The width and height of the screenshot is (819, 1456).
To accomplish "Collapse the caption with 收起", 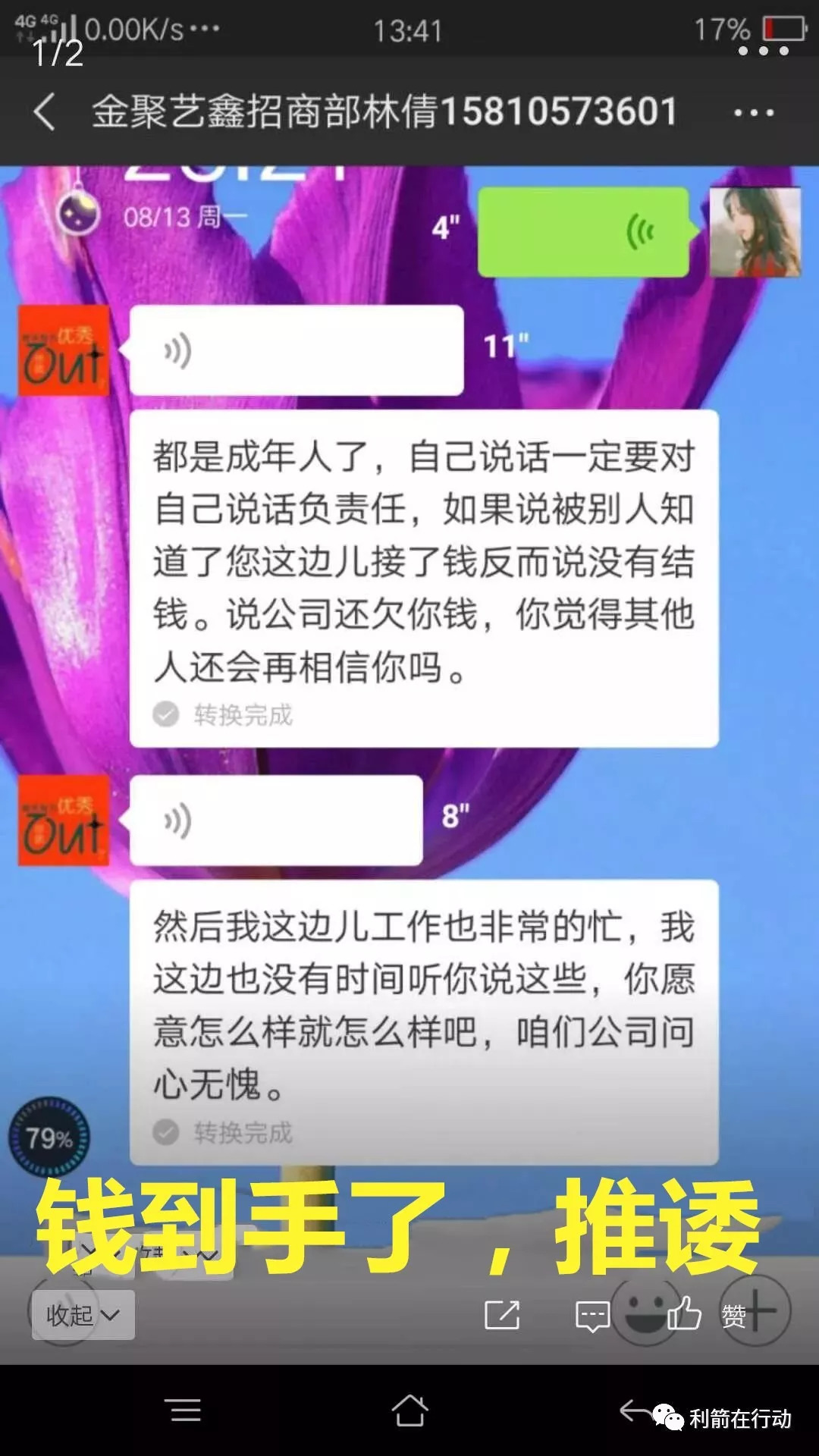I will click(x=83, y=1315).
